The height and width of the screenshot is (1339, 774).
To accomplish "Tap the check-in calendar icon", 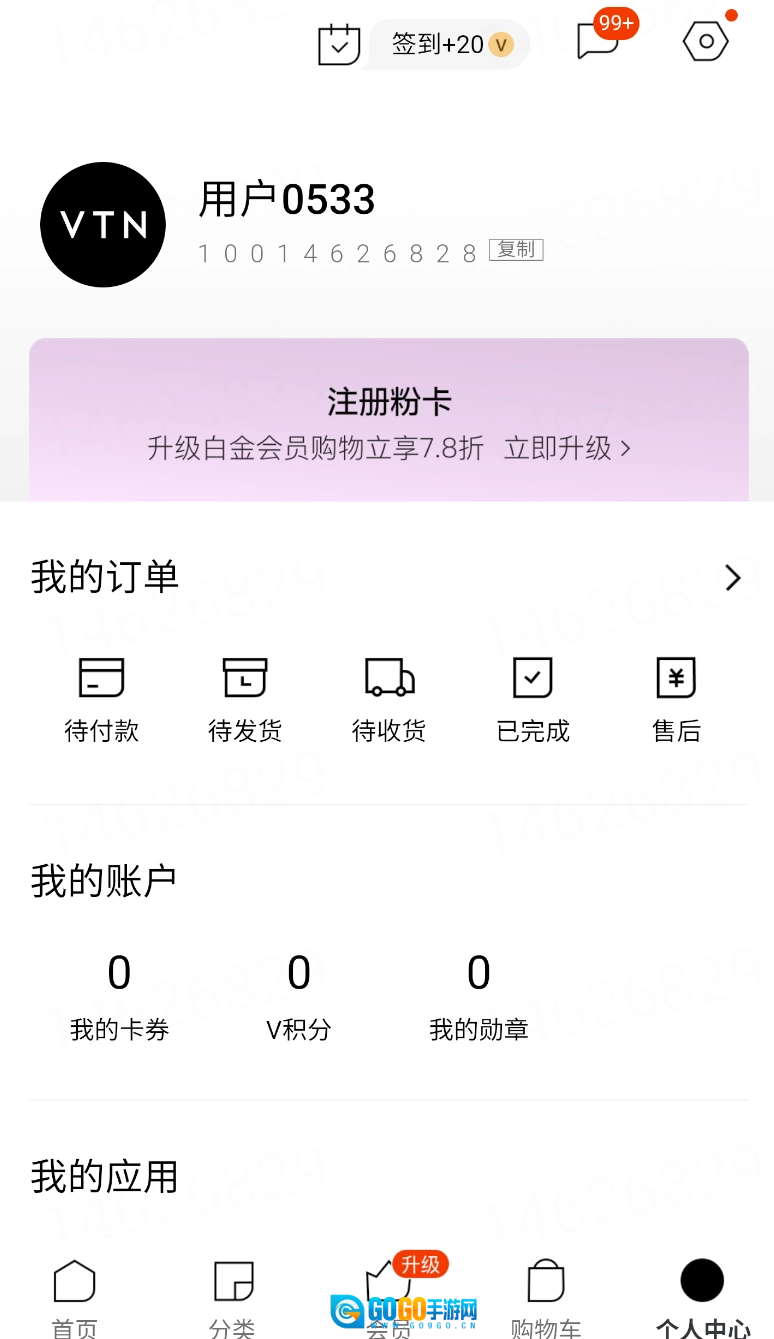I will tap(339, 44).
